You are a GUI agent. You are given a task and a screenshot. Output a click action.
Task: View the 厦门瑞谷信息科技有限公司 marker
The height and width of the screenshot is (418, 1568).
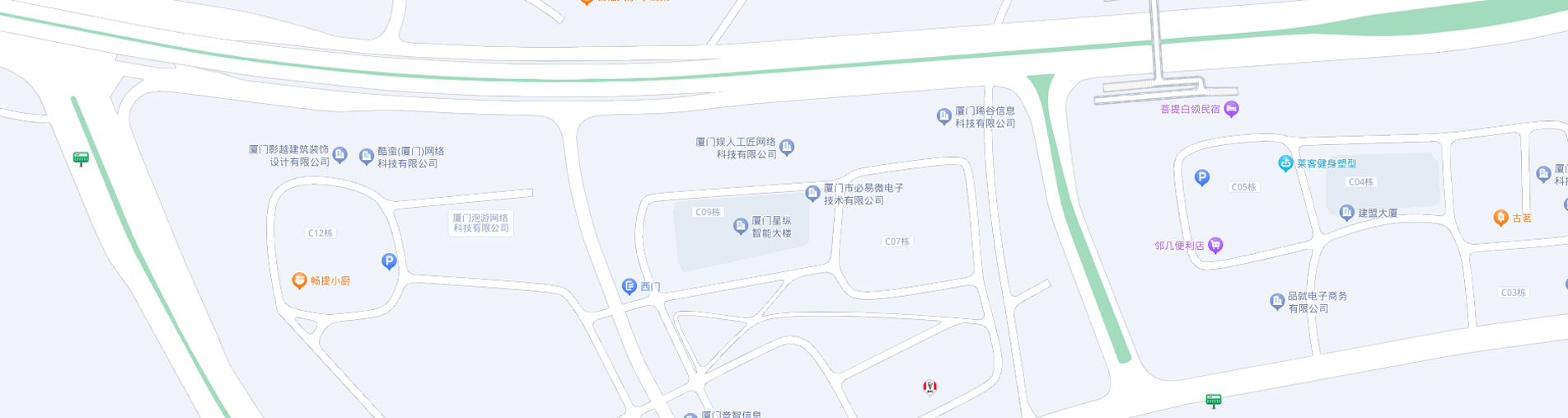pos(944,116)
